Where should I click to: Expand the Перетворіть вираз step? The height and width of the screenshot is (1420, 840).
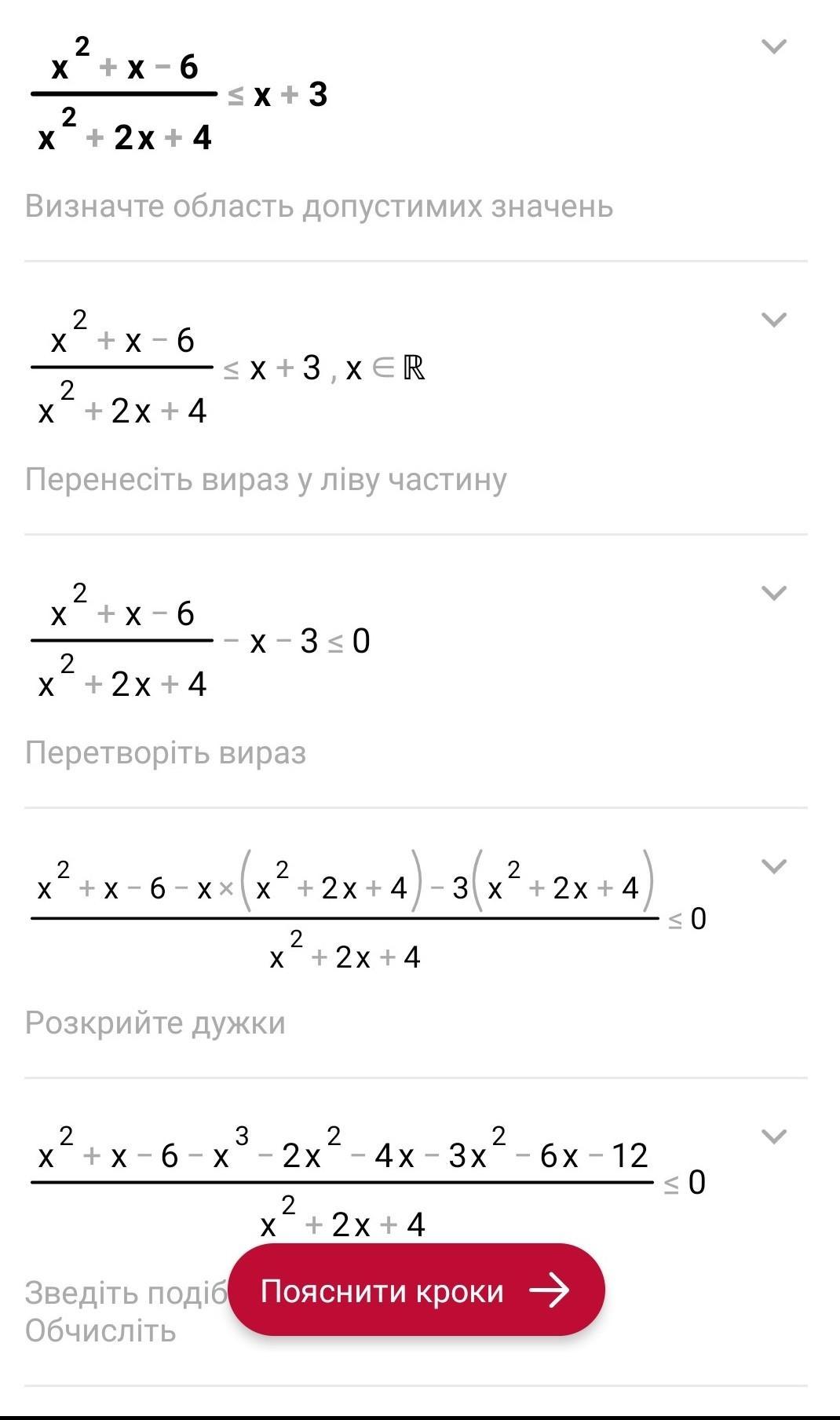774,593
